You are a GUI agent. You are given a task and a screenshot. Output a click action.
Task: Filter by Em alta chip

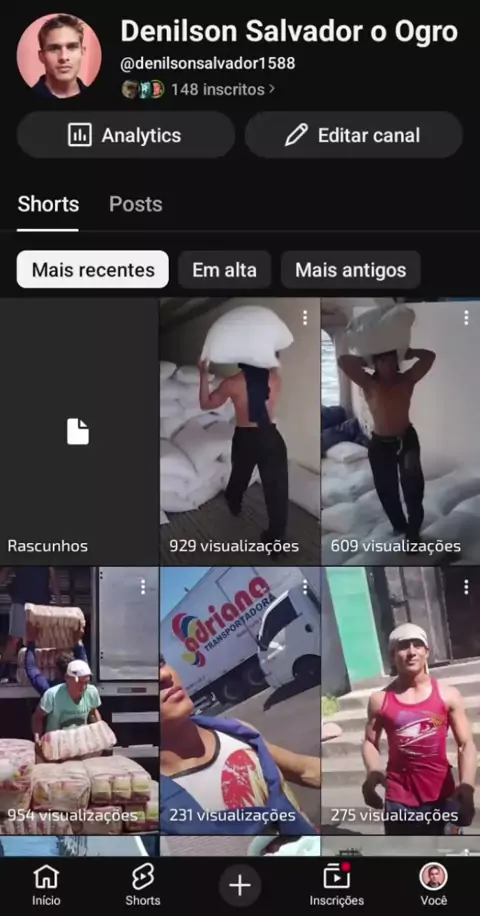pos(224,270)
